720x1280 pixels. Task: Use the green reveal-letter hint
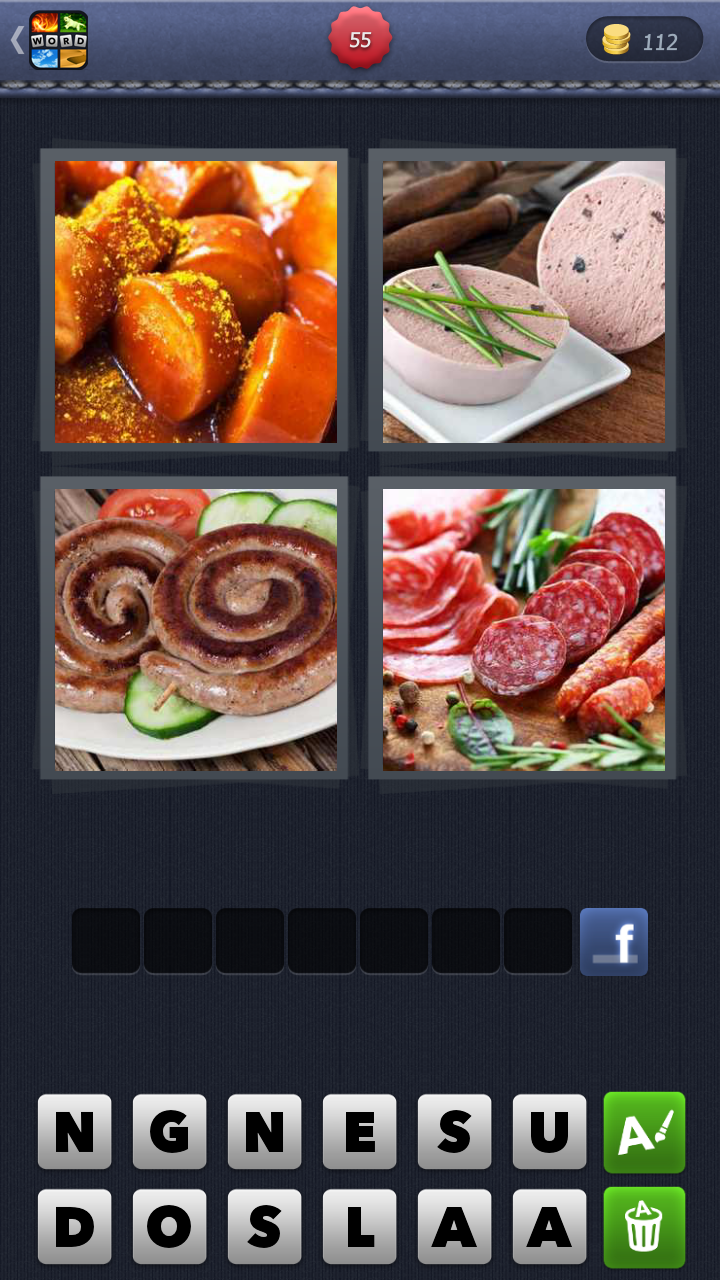[x=644, y=1132]
